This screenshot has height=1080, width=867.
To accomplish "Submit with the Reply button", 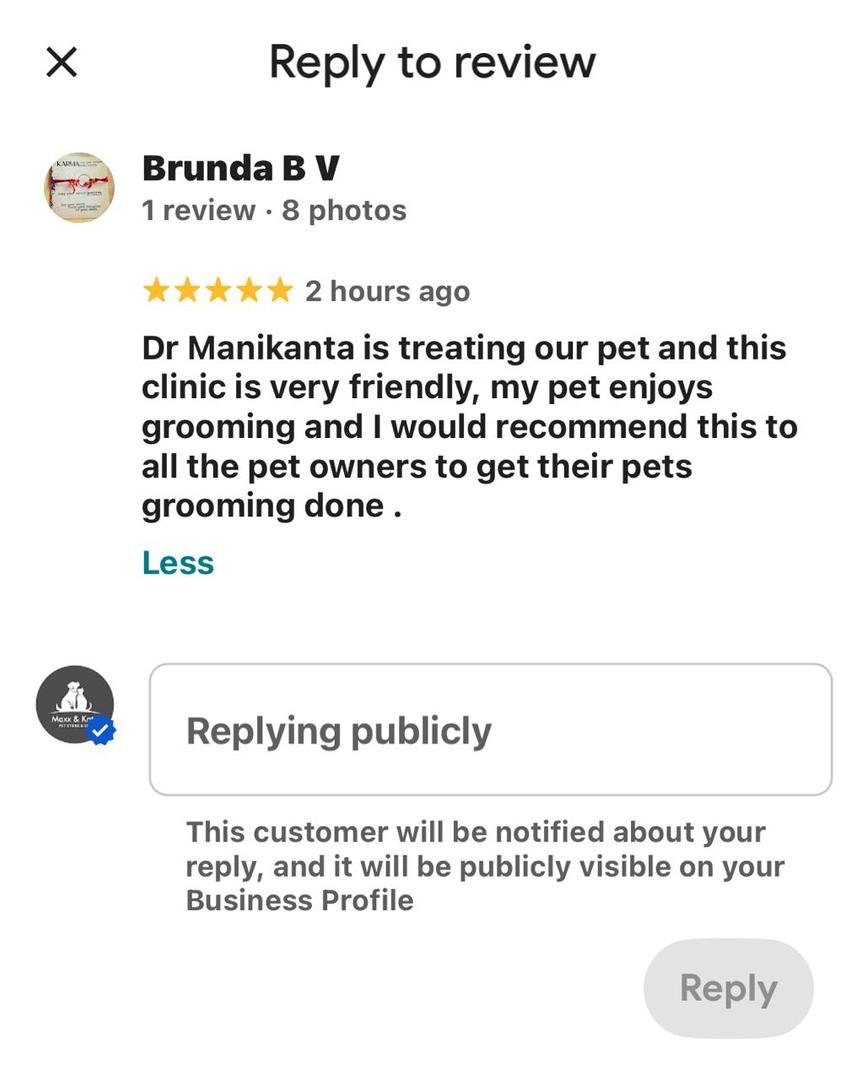I will (x=728, y=988).
